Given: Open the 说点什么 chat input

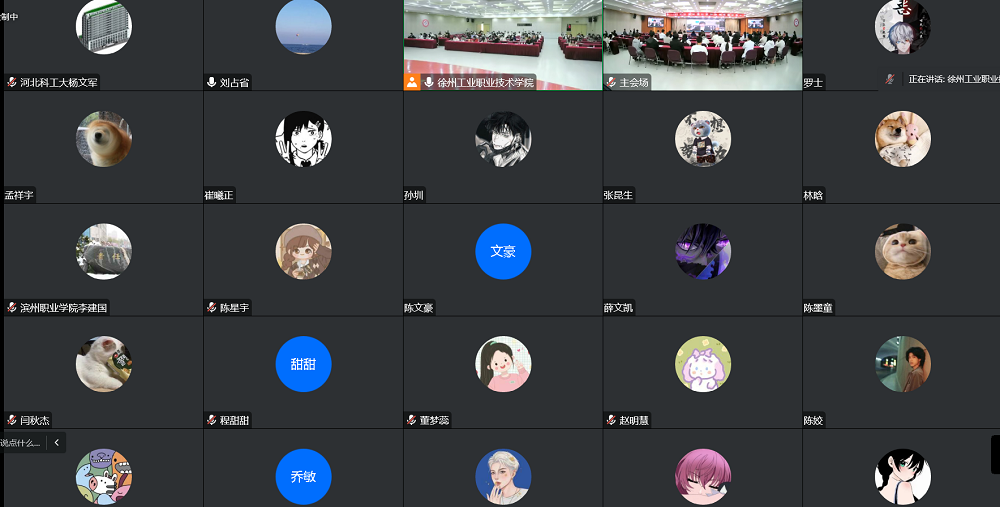Looking at the screenshot, I should (22, 442).
